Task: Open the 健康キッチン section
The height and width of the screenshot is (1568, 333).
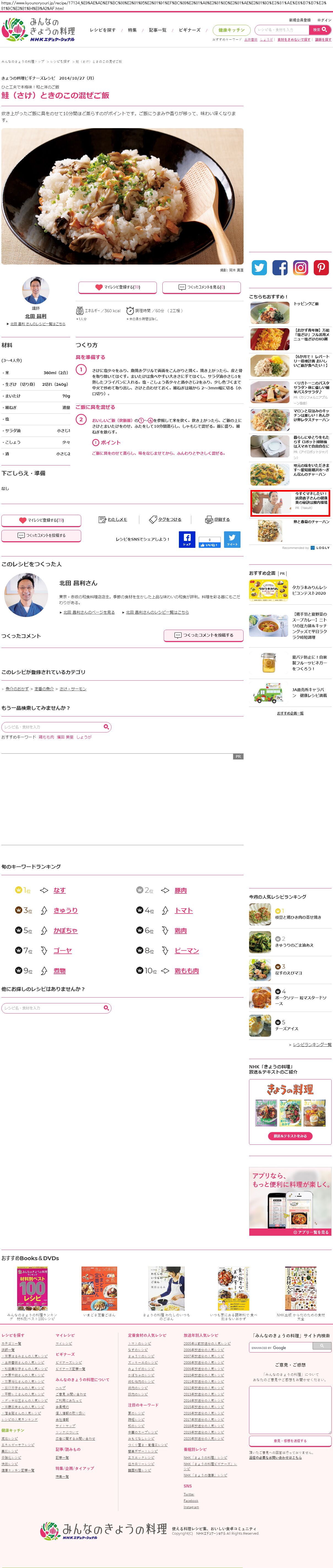Action: 231,30
